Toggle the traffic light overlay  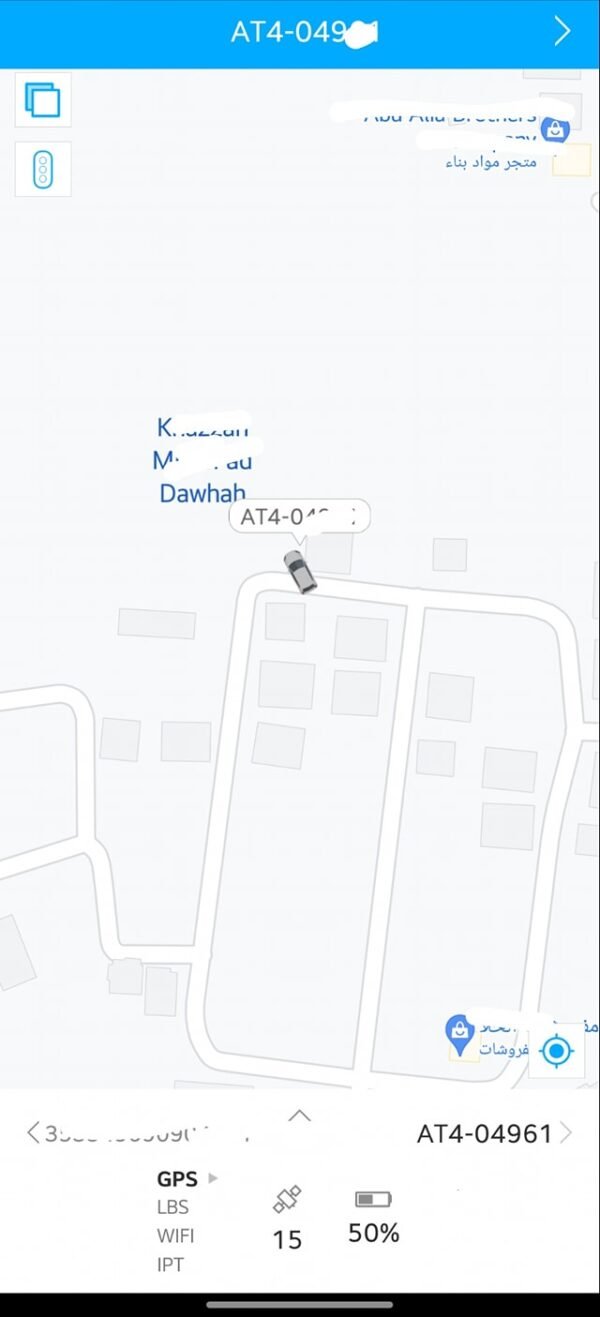(x=43, y=169)
